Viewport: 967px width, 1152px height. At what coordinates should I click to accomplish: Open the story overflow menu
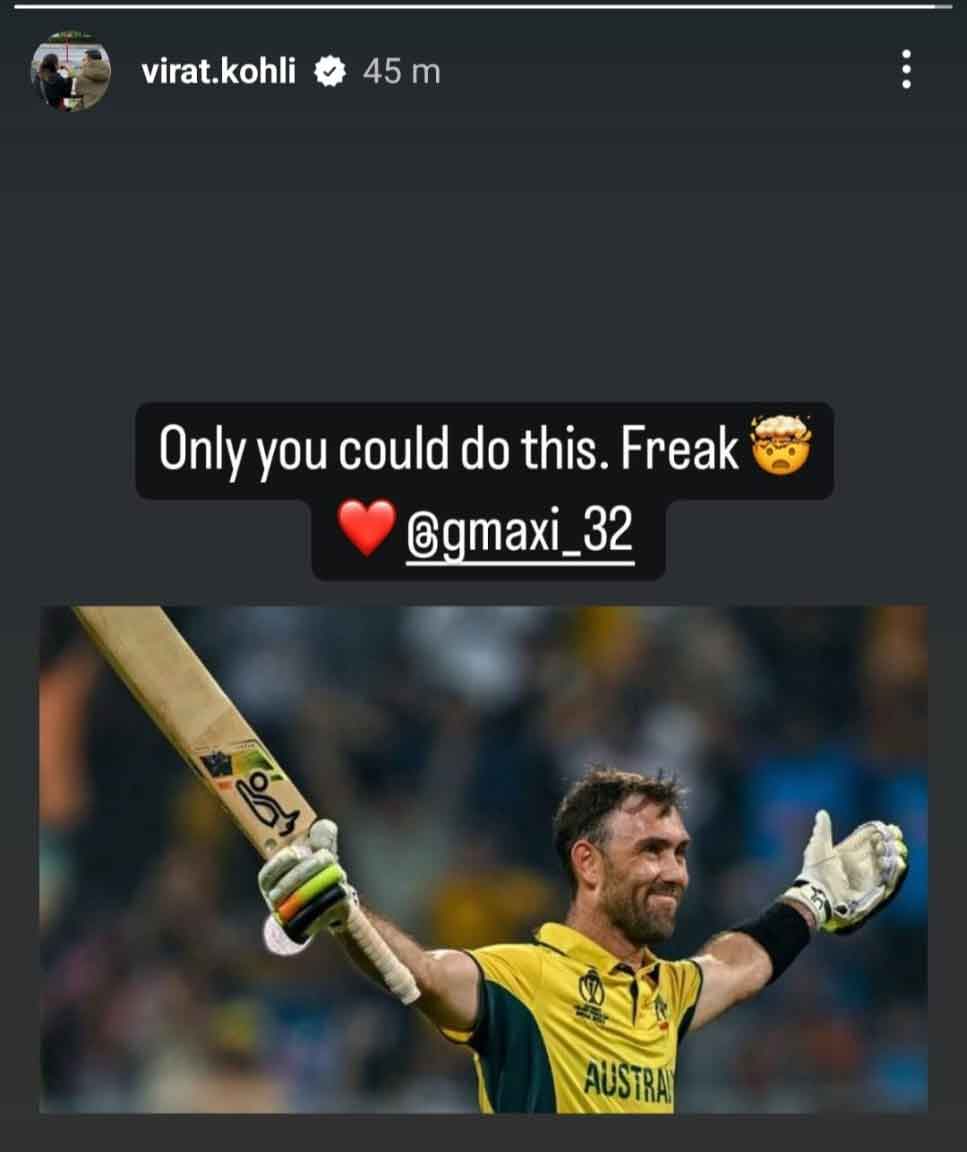[906, 70]
